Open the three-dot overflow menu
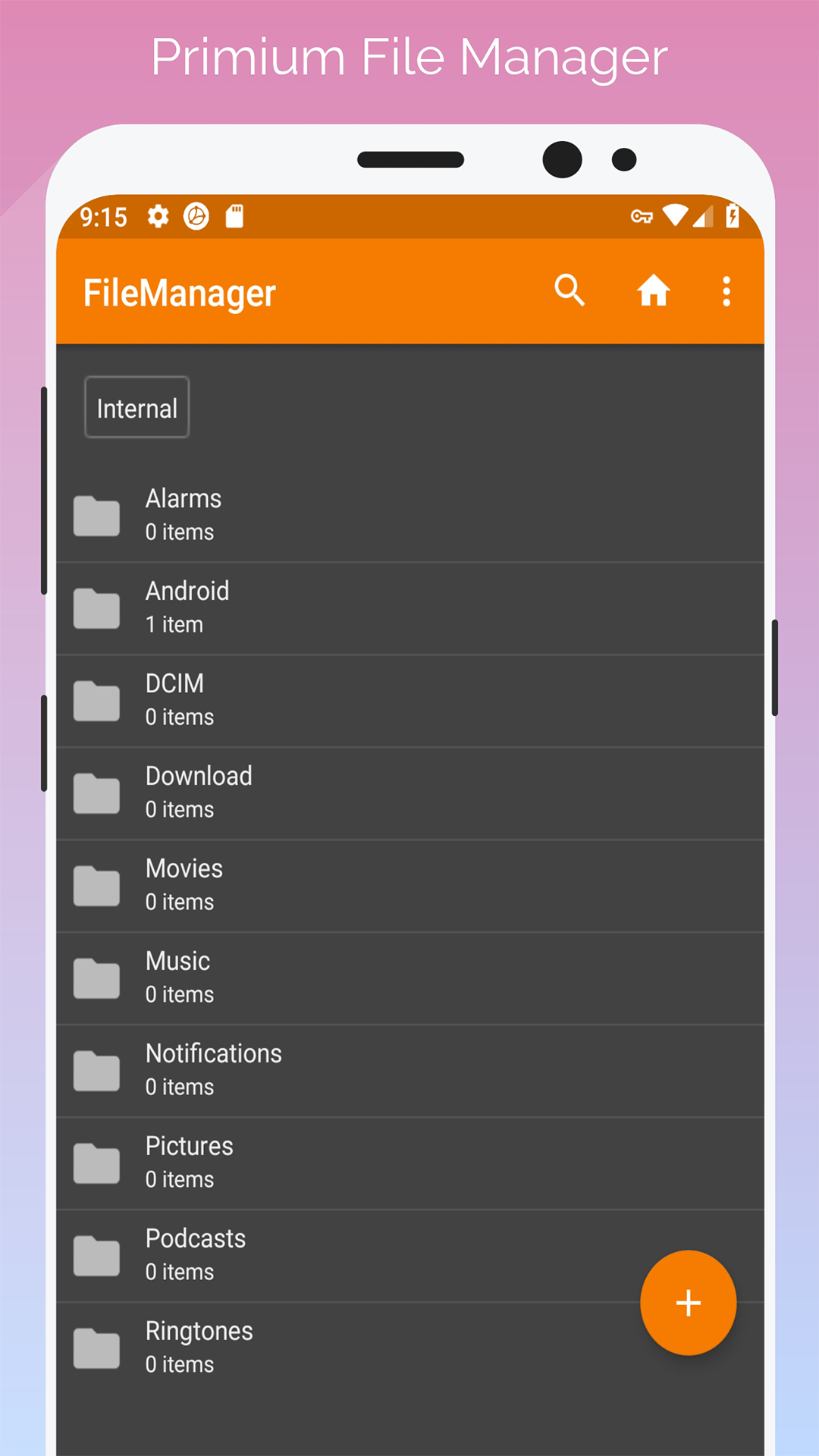819x1456 pixels. (726, 291)
